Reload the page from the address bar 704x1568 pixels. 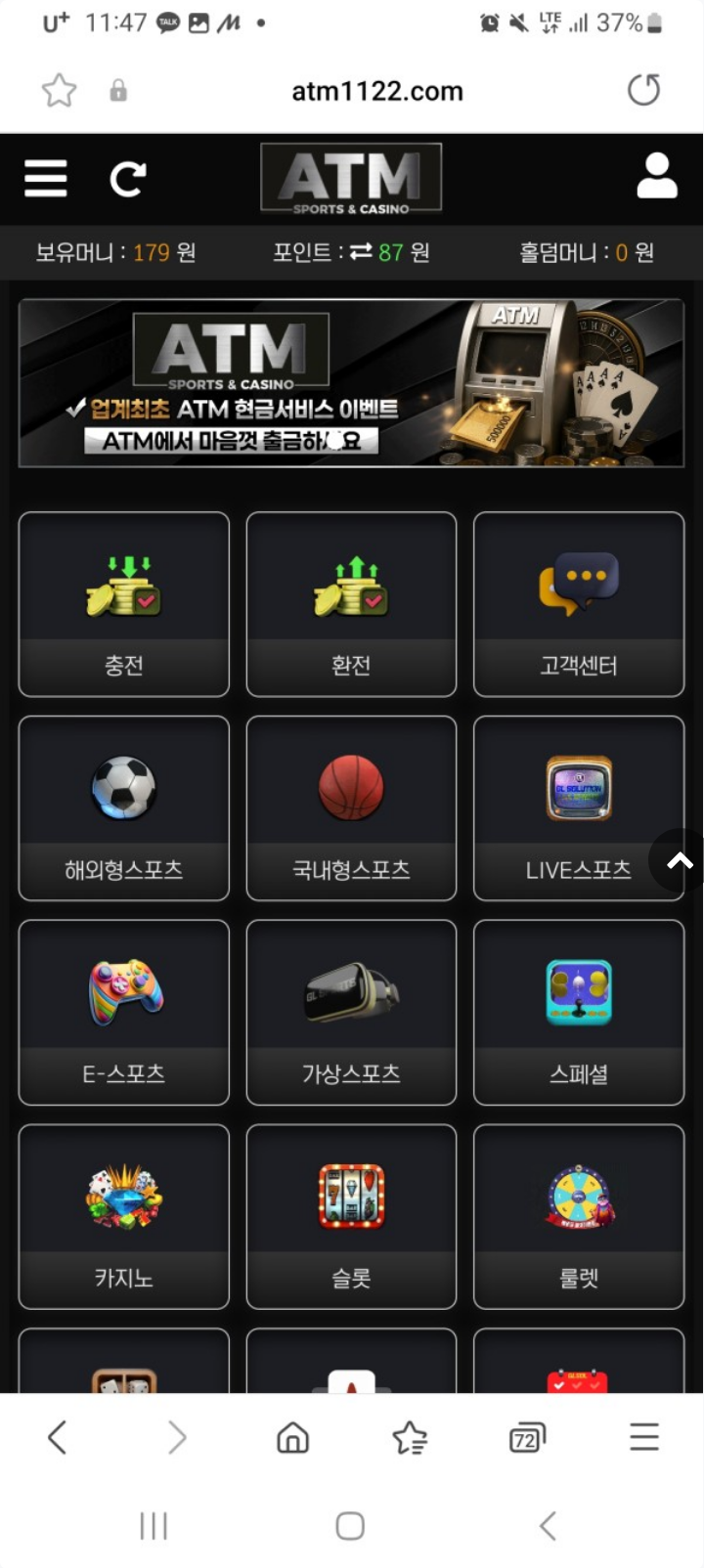click(643, 91)
